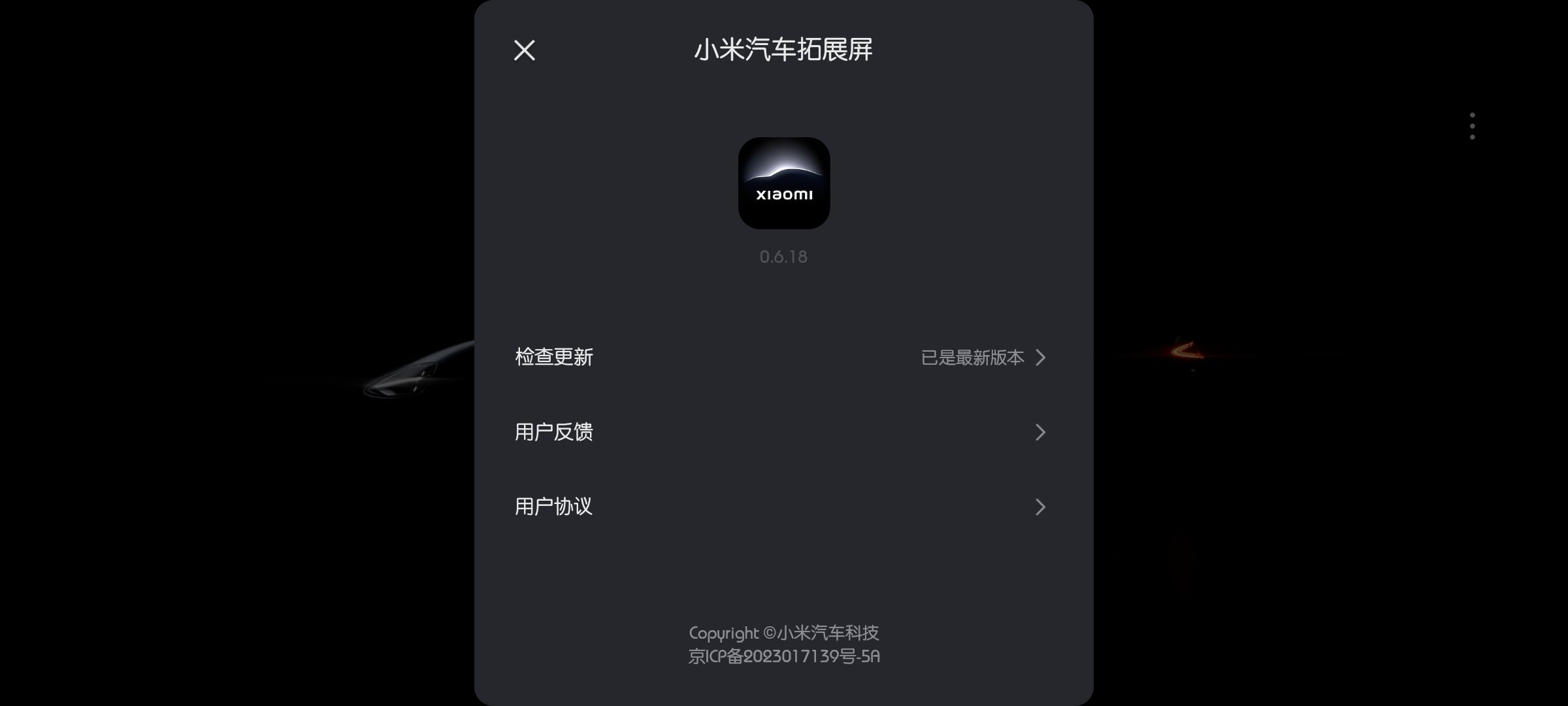Viewport: 1568px width, 706px height.
Task: Close the 小米汽车拓展屏 about dialog
Action: click(524, 50)
